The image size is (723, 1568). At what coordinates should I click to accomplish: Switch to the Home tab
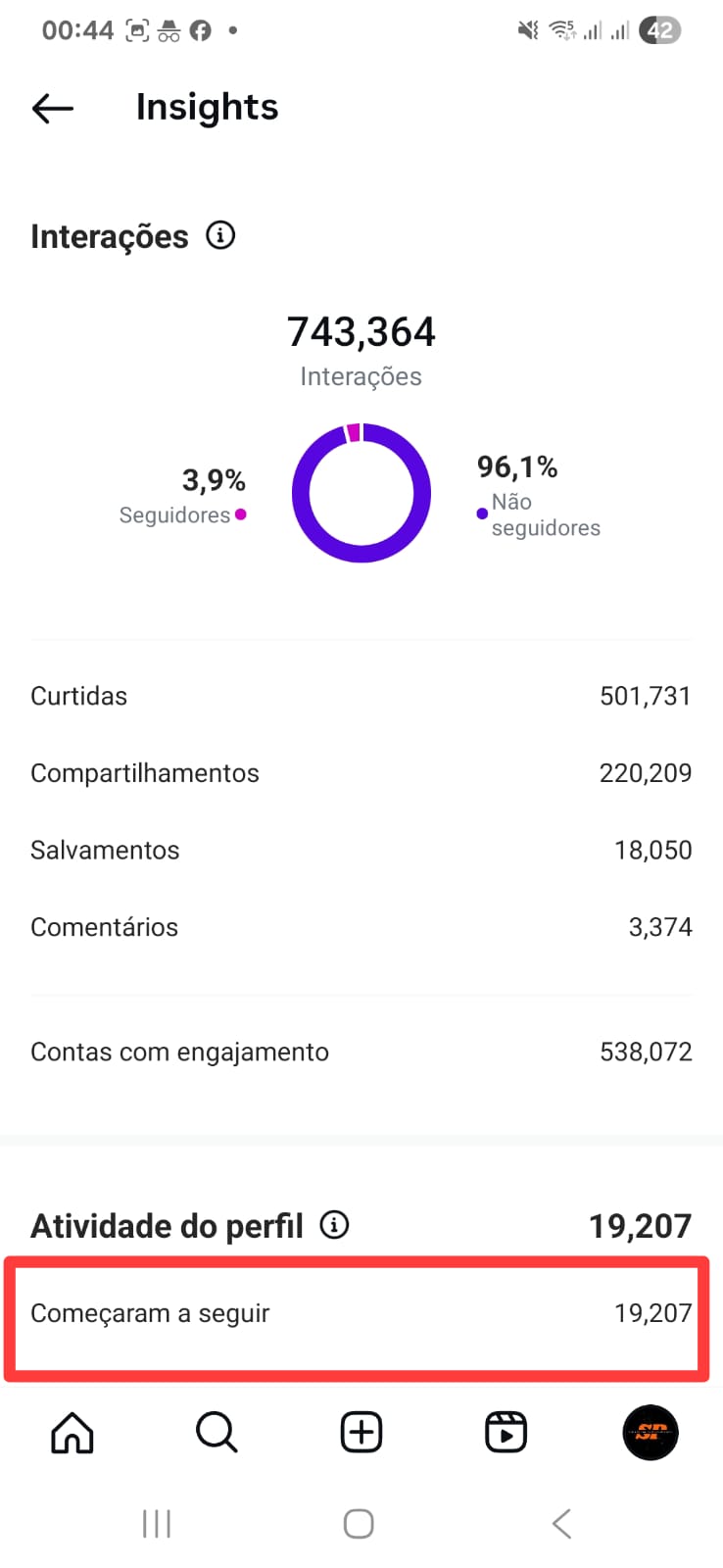[72, 1433]
